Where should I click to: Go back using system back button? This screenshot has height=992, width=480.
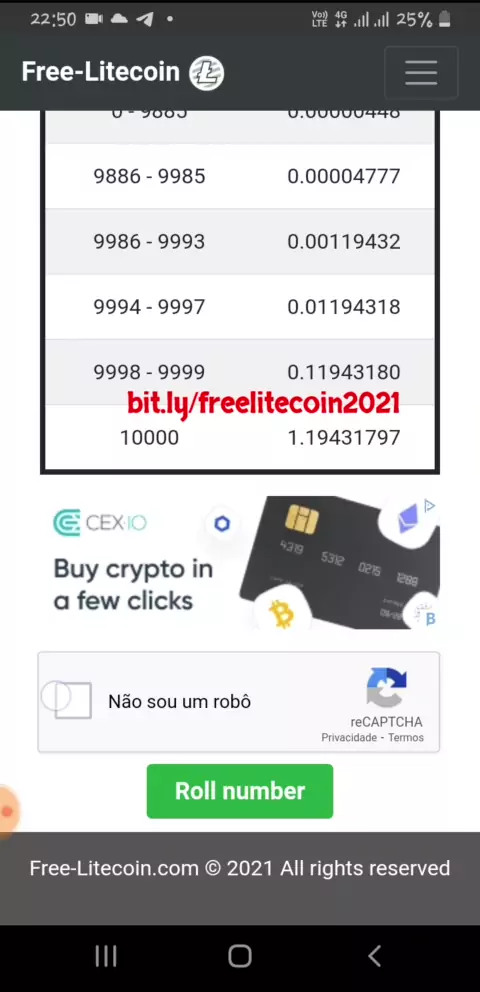374,956
